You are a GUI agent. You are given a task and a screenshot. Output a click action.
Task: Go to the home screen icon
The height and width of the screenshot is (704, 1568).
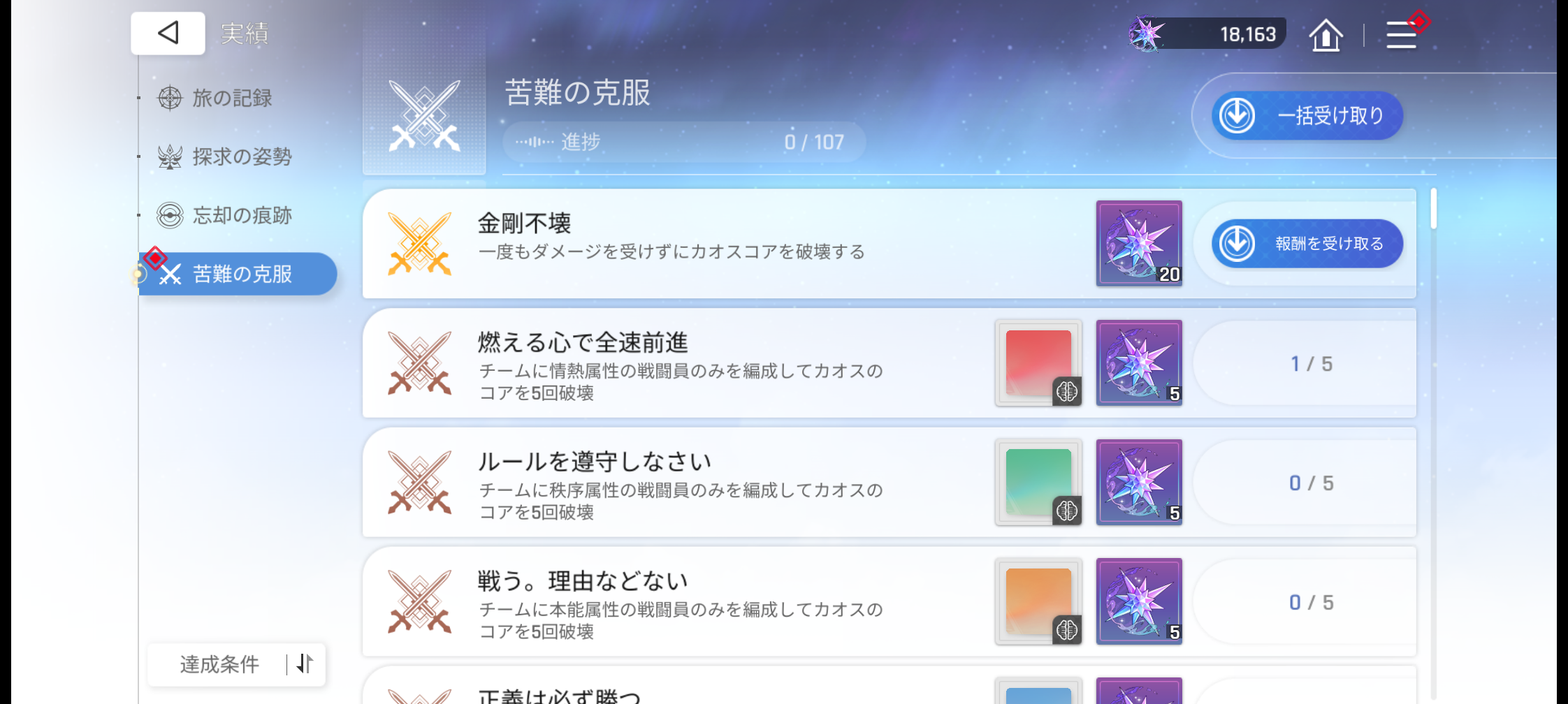1326,35
